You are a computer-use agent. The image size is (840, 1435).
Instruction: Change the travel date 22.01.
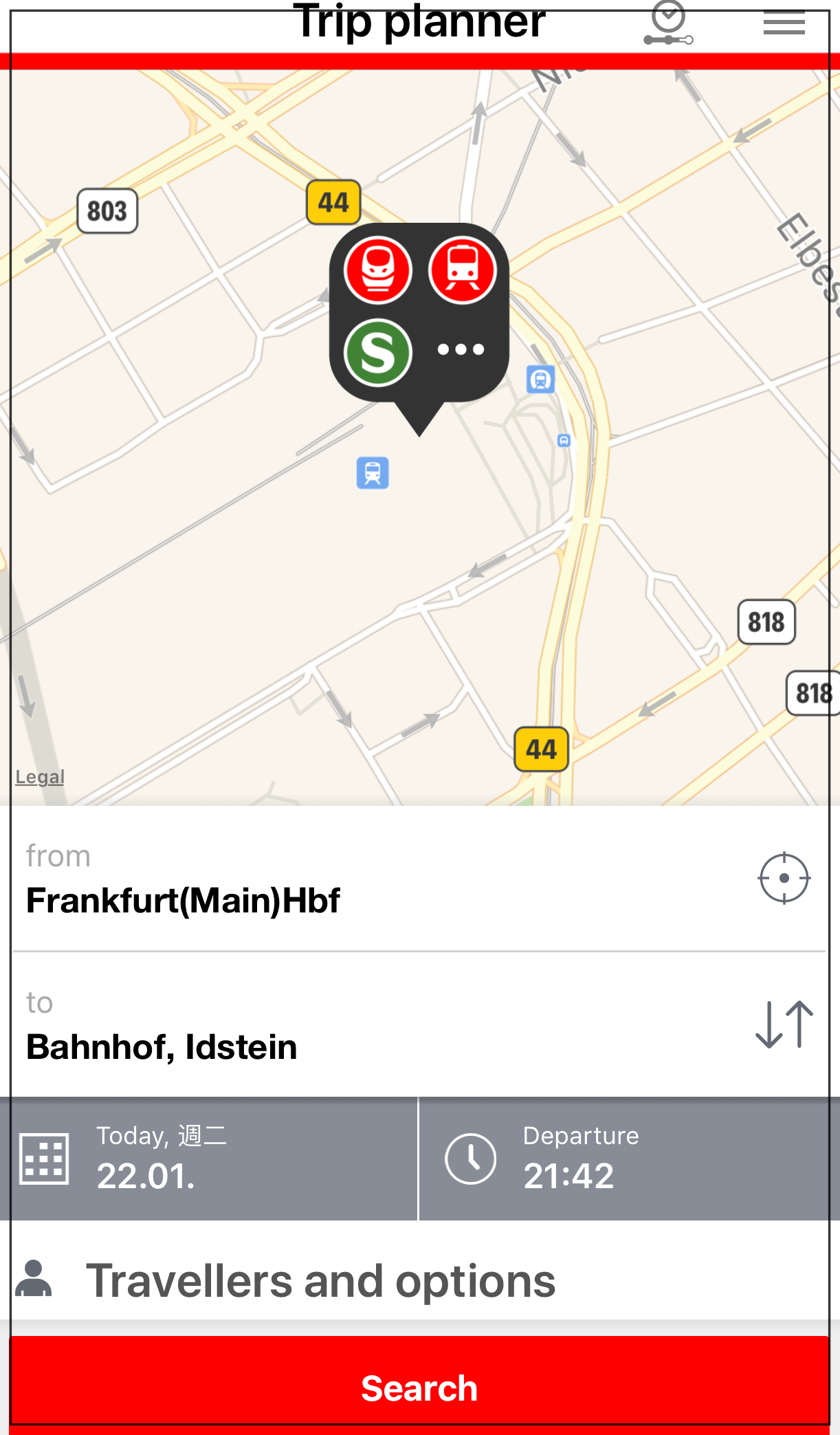click(x=209, y=1159)
